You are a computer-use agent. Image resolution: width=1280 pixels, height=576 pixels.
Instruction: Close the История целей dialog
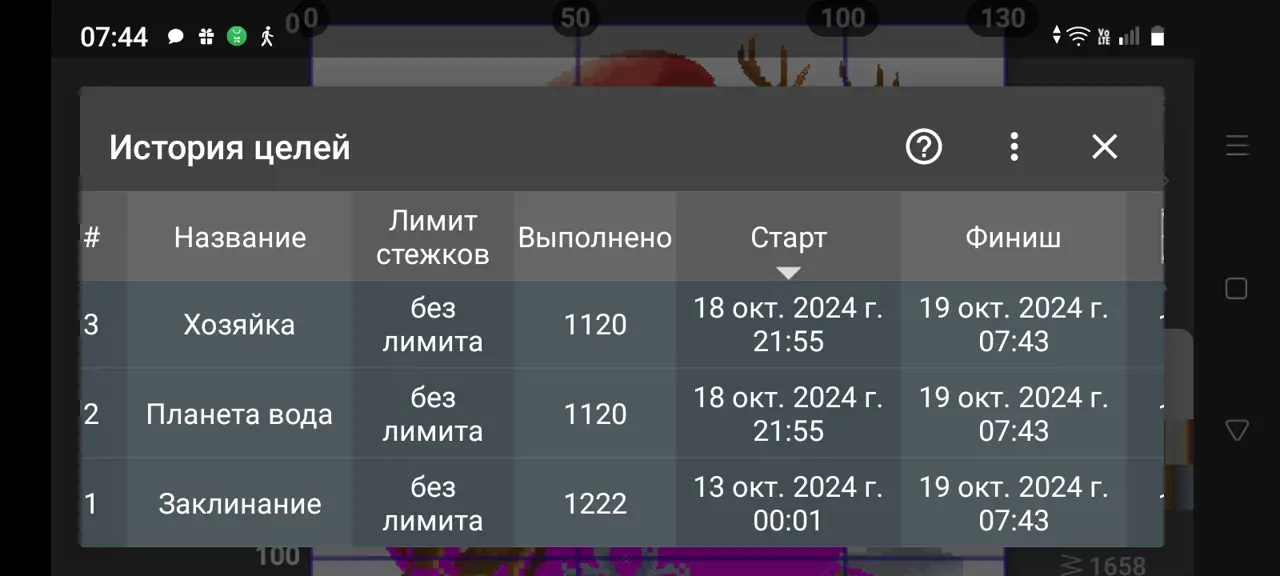(1104, 147)
